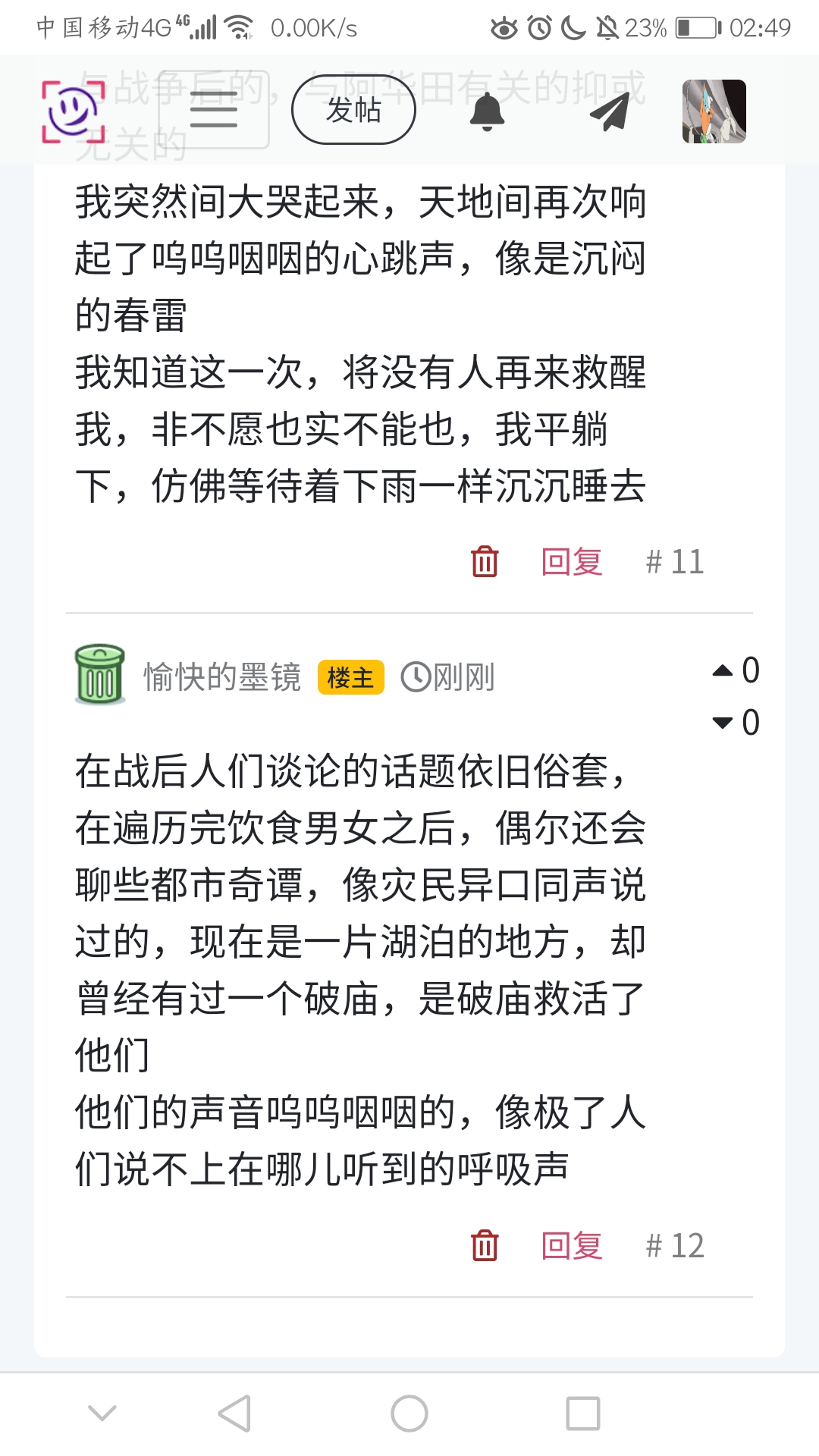Reply to post #11
The height and width of the screenshot is (1456, 819).
coord(572,562)
